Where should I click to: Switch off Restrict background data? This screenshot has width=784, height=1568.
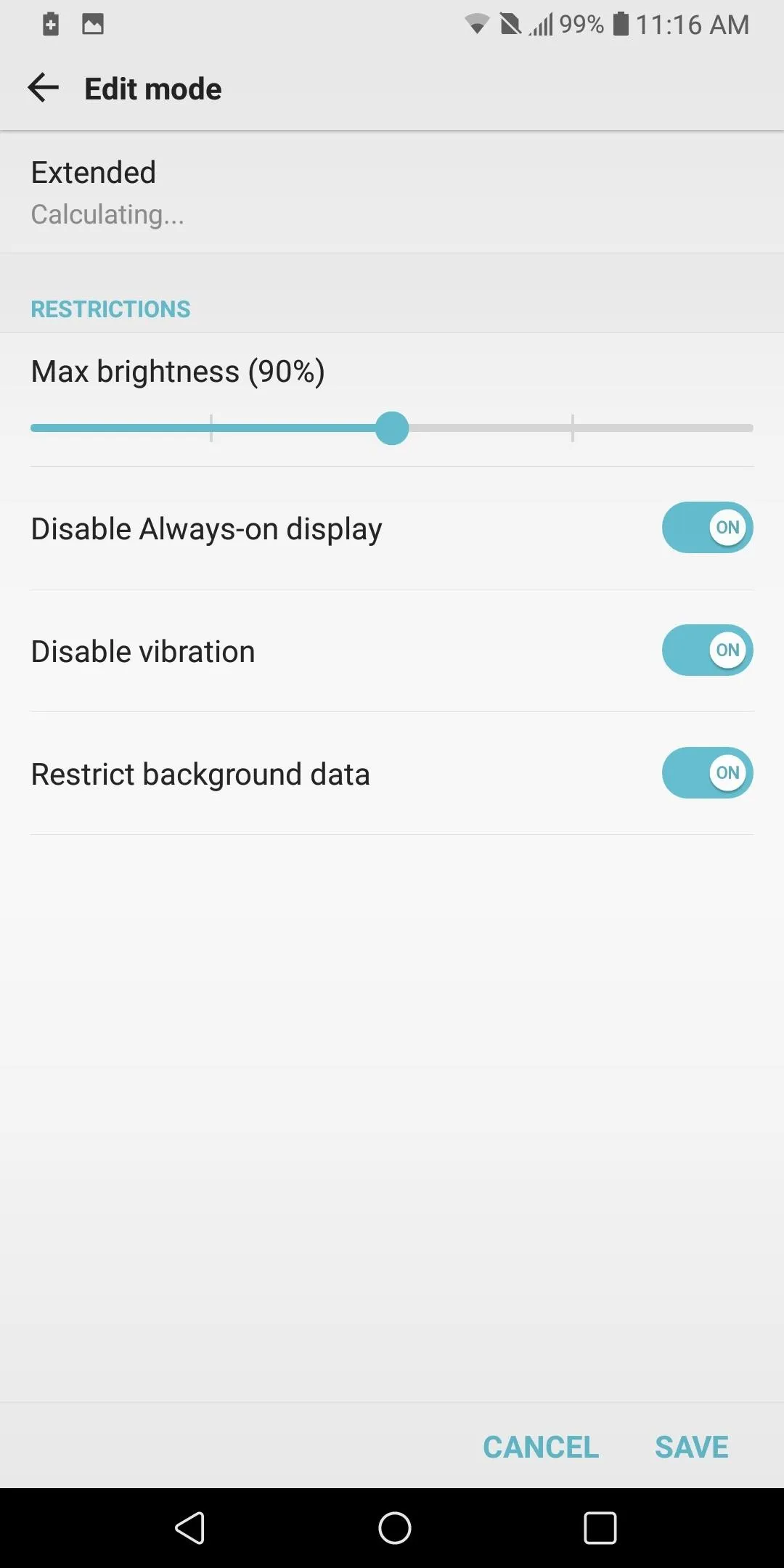coord(707,773)
